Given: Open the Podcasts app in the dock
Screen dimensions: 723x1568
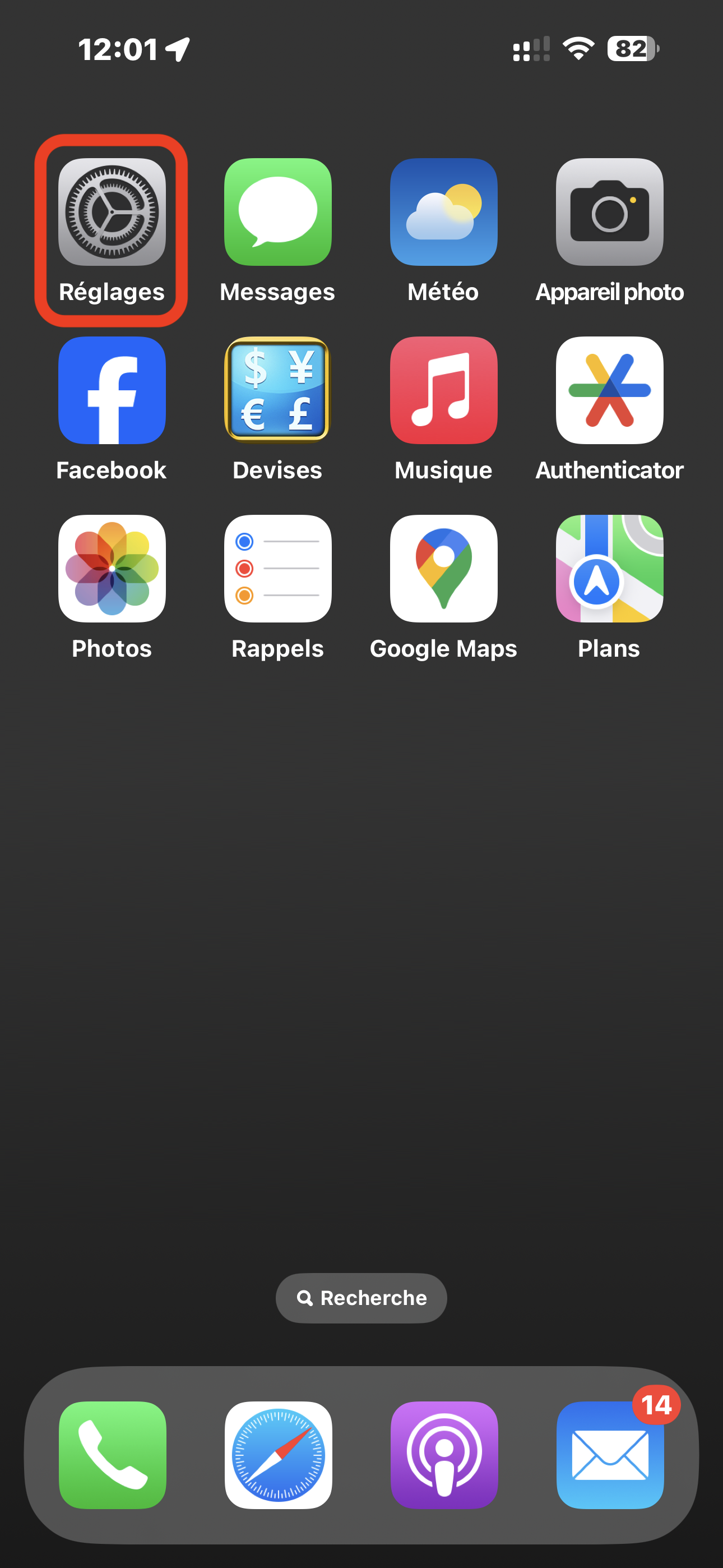Looking at the screenshot, I should coord(444,1455).
